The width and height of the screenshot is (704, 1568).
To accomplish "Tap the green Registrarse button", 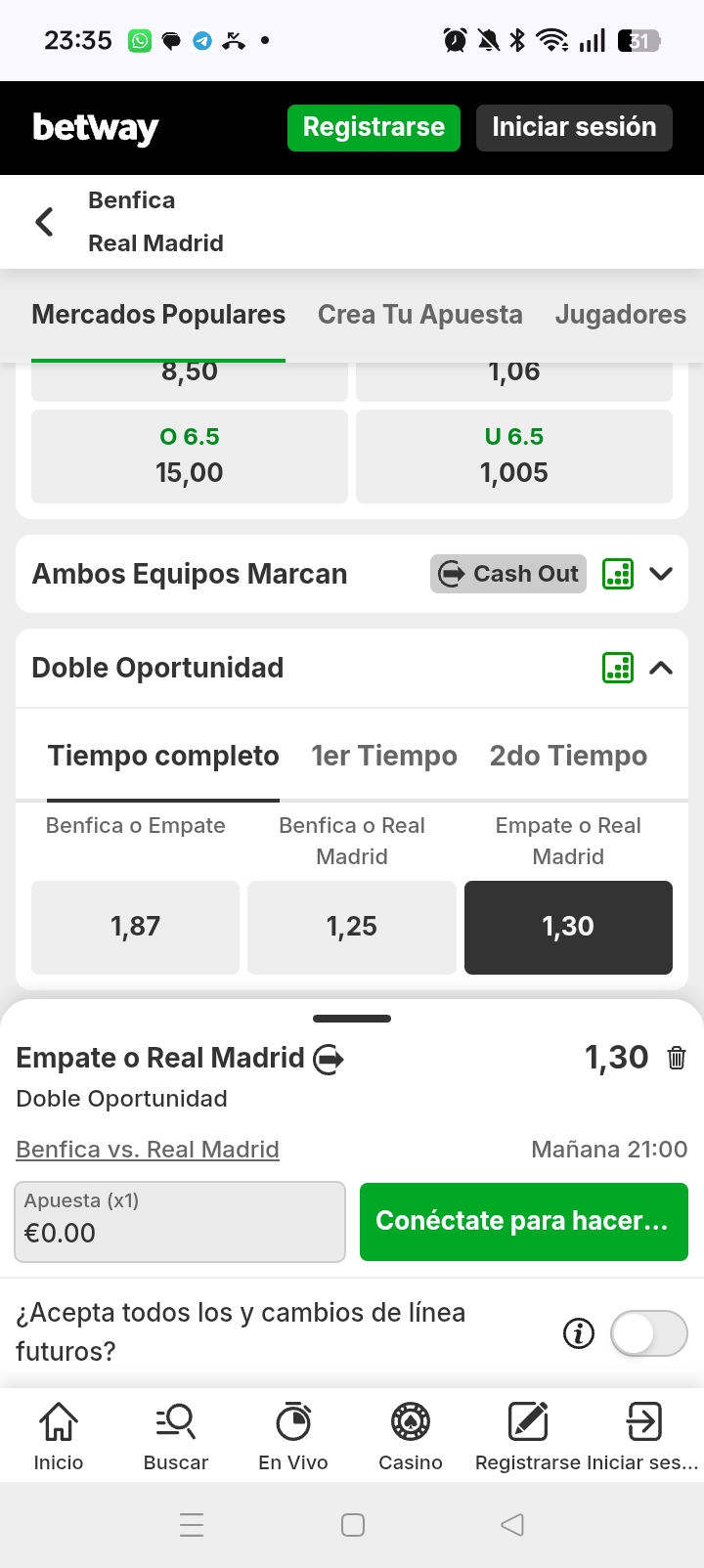I will [x=374, y=128].
